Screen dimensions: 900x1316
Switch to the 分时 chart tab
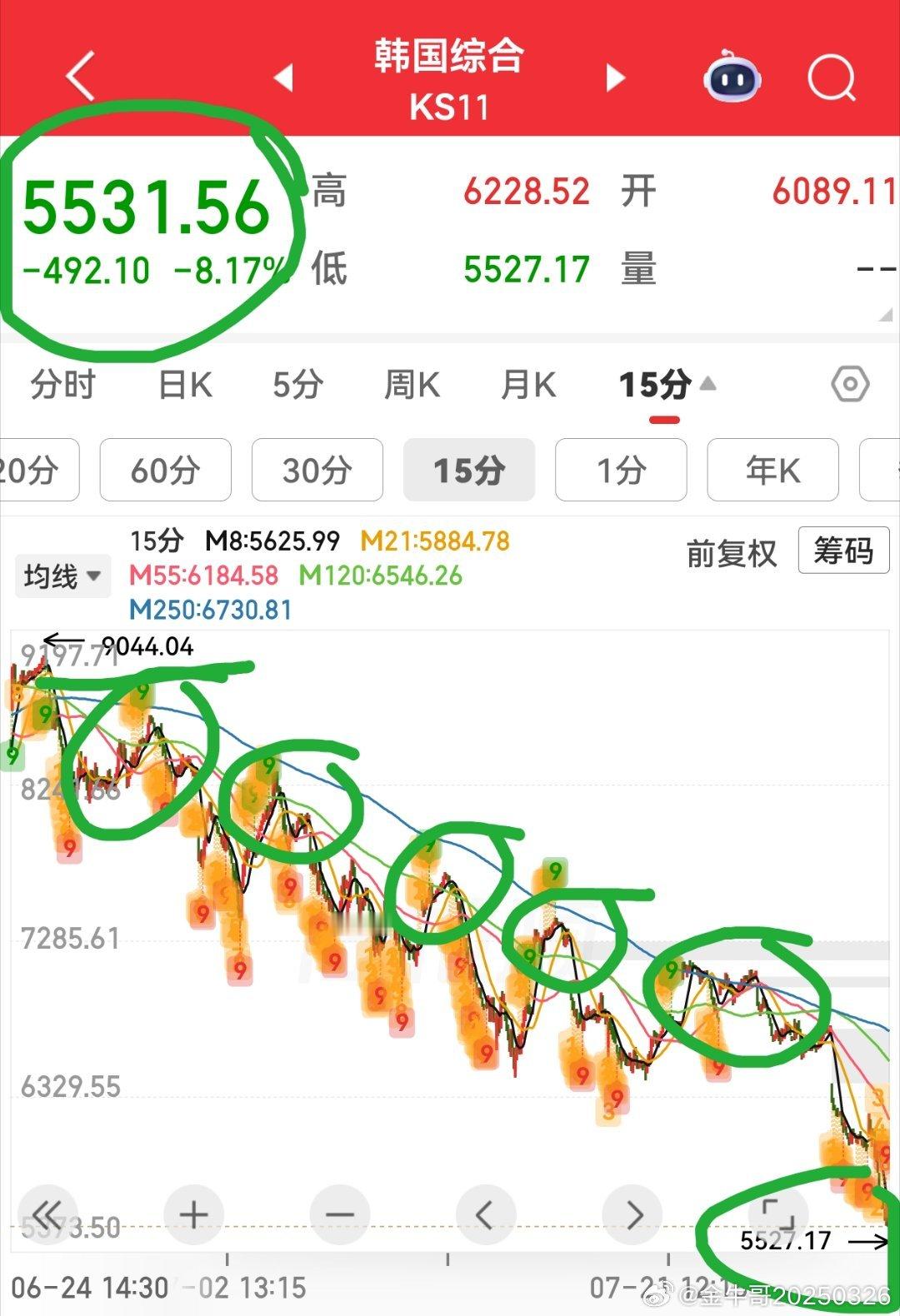point(63,386)
